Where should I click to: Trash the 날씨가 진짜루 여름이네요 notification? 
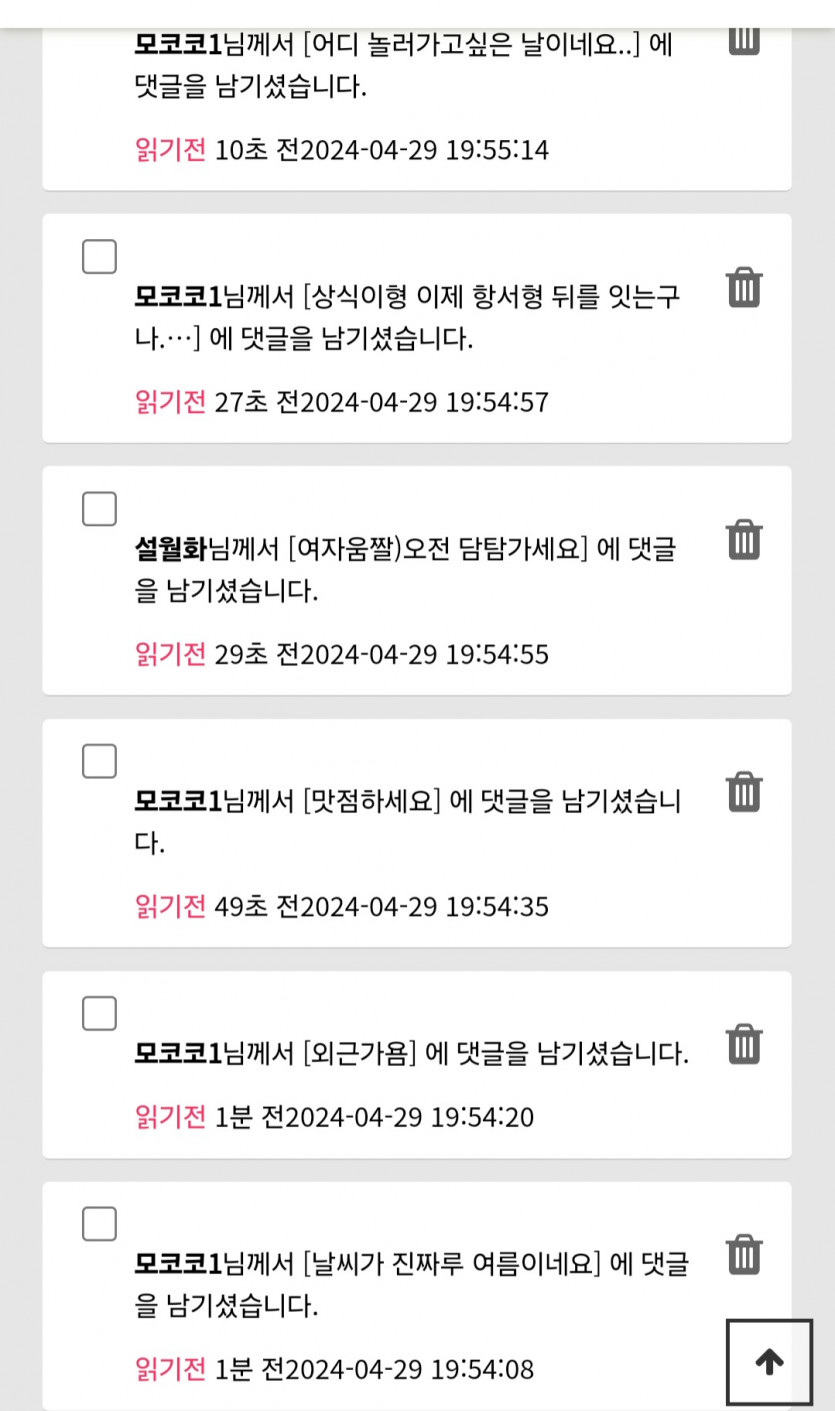coord(744,1253)
